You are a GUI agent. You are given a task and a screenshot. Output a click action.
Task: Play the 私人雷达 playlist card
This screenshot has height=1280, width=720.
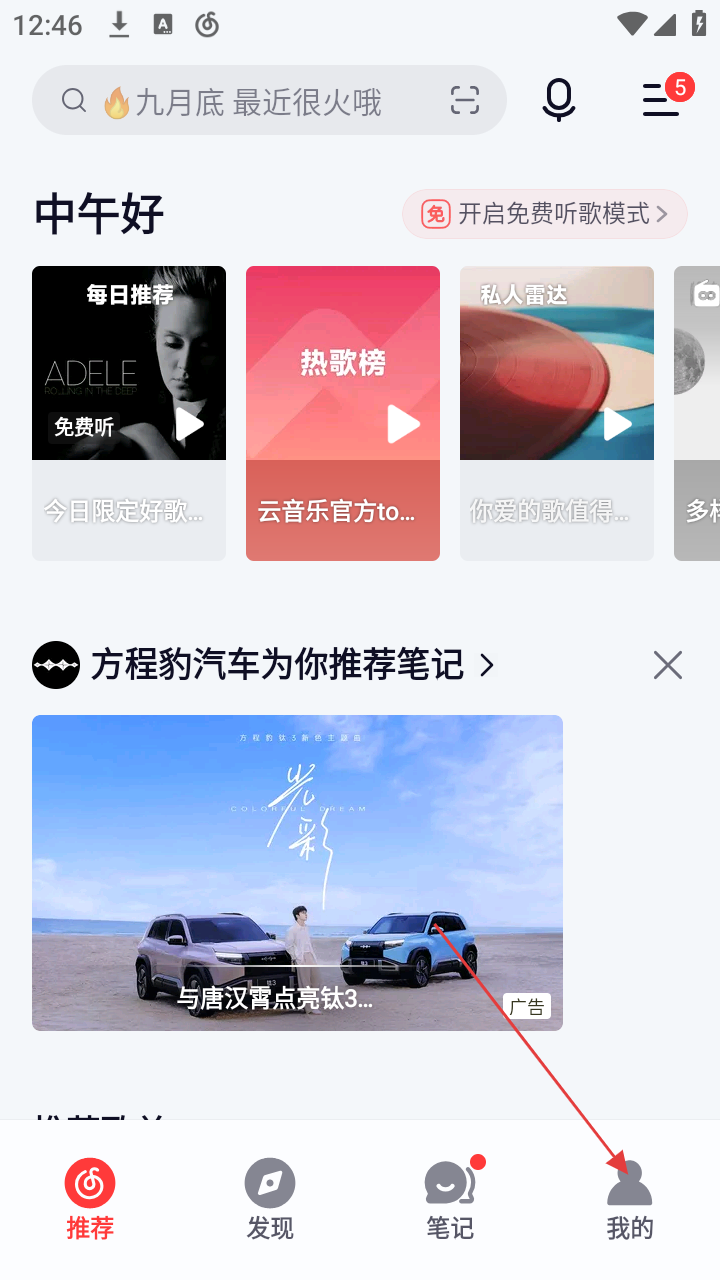(x=617, y=424)
